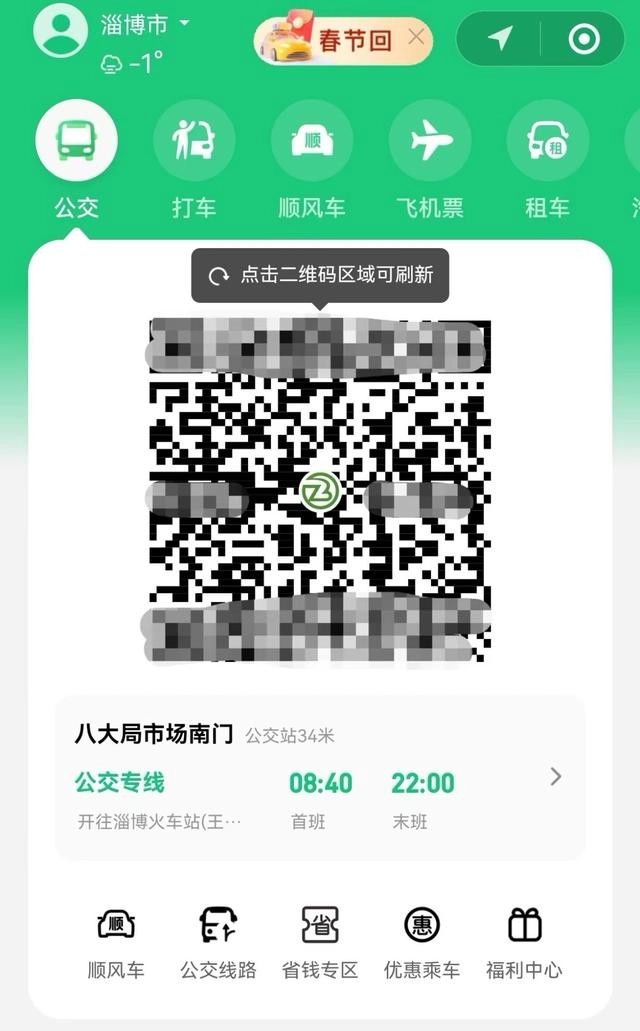Open 租车 service
This screenshot has width=640, height=1031.
pos(547,160)
